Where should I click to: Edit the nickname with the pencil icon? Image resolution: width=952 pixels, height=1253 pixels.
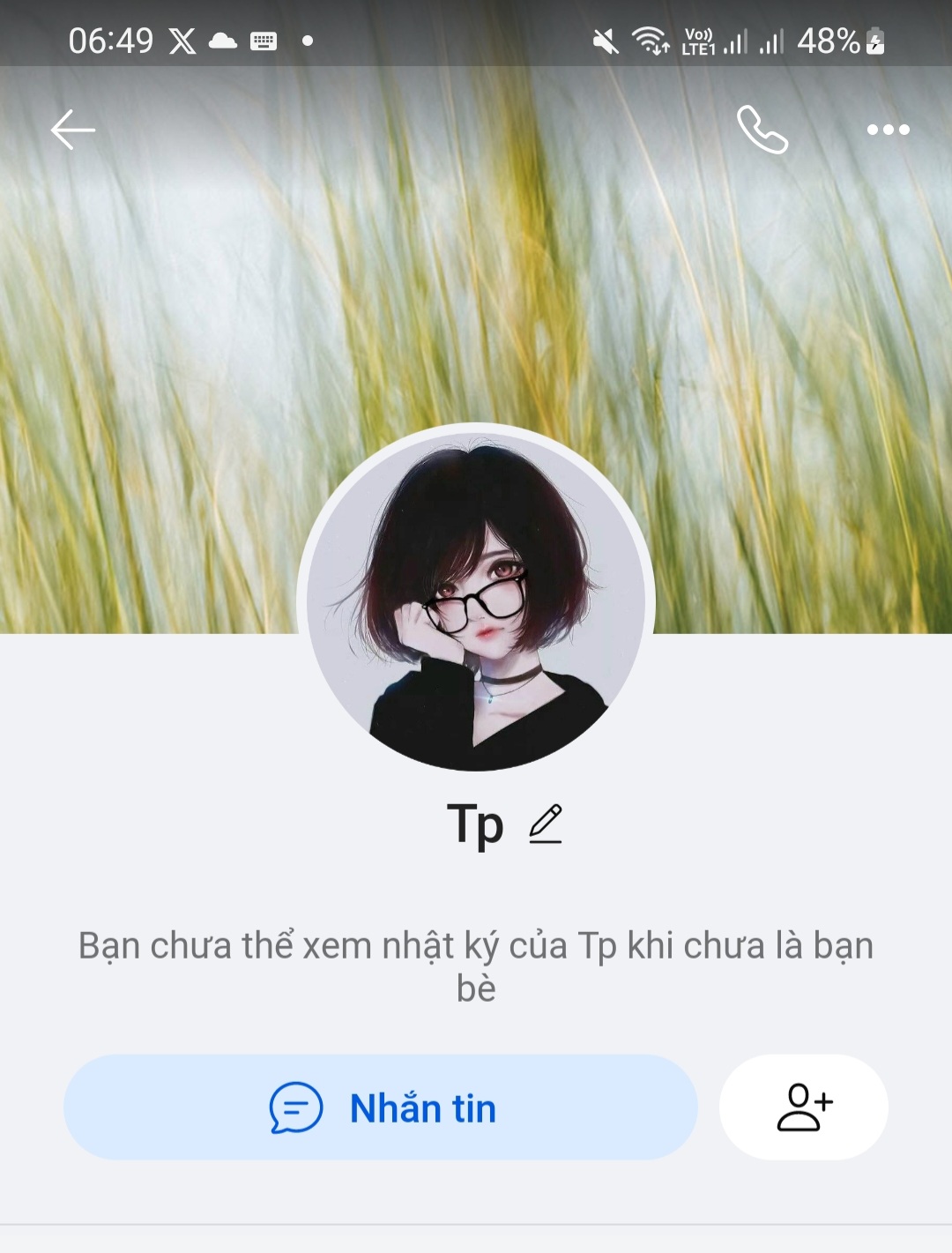[546, 824]
